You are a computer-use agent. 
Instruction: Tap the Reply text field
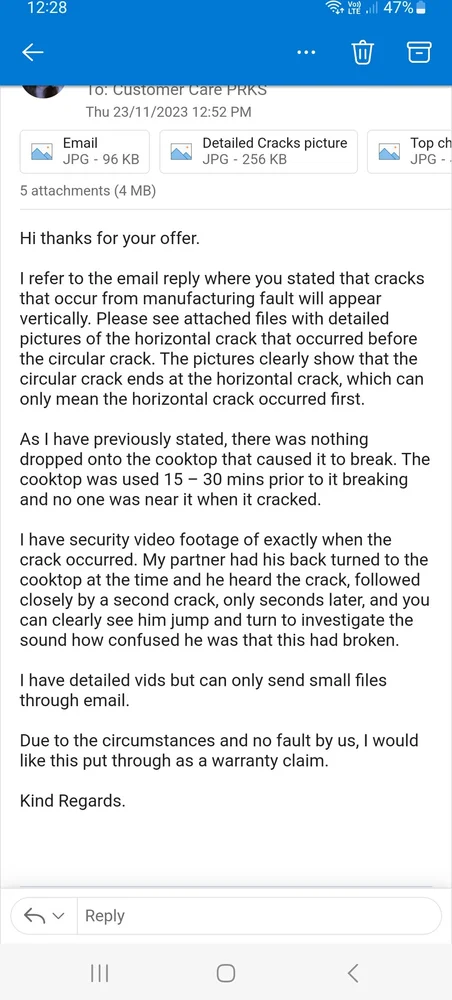tap(259, 916)
